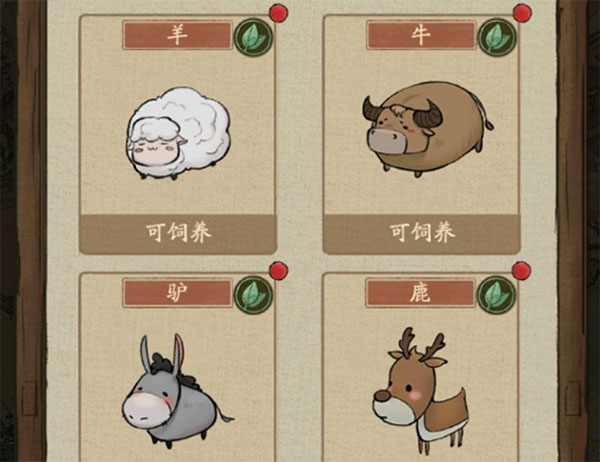Tap the leaf icon on 驴 card
This screenshot has height=462, width=600.
click(x=252, y=294)
